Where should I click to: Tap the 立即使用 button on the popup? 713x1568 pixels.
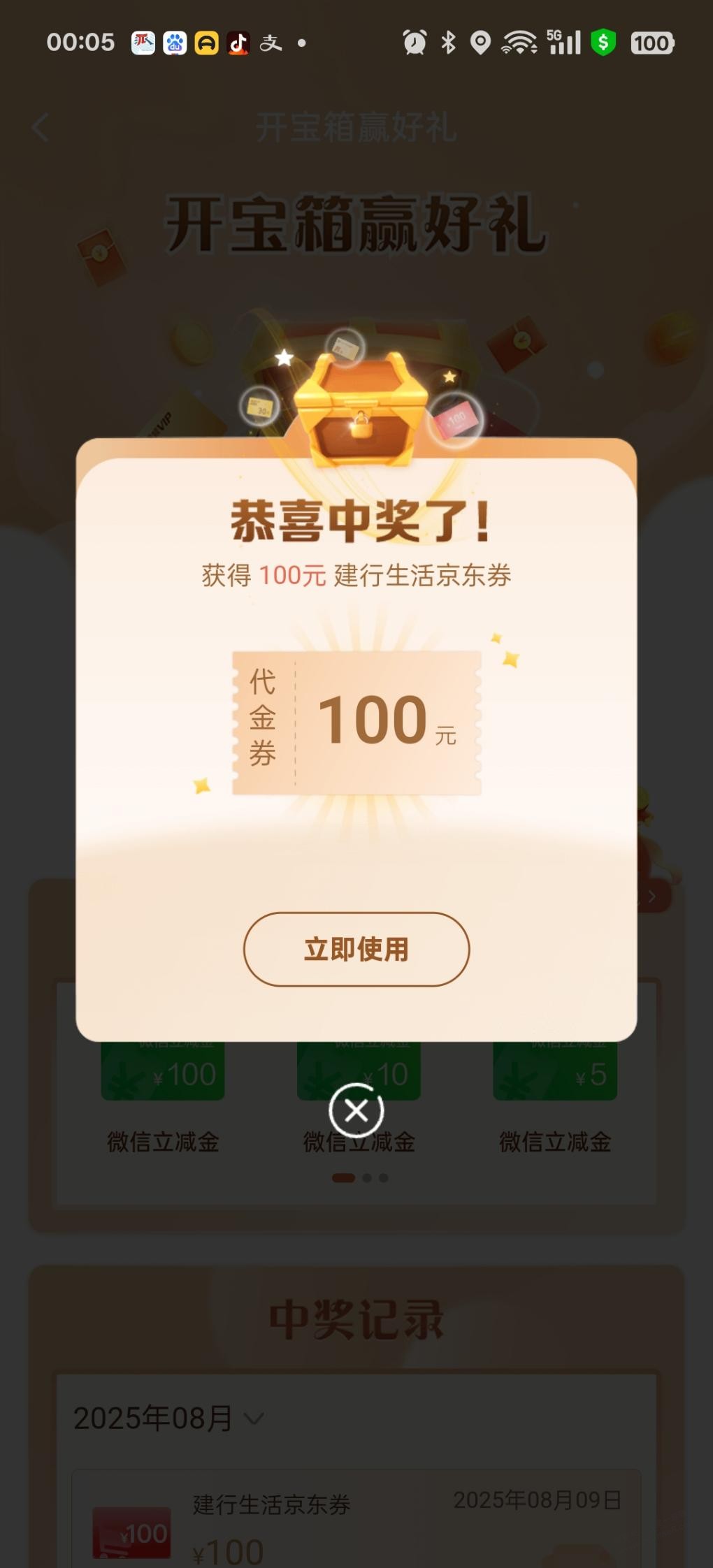[x=356, y=948]
